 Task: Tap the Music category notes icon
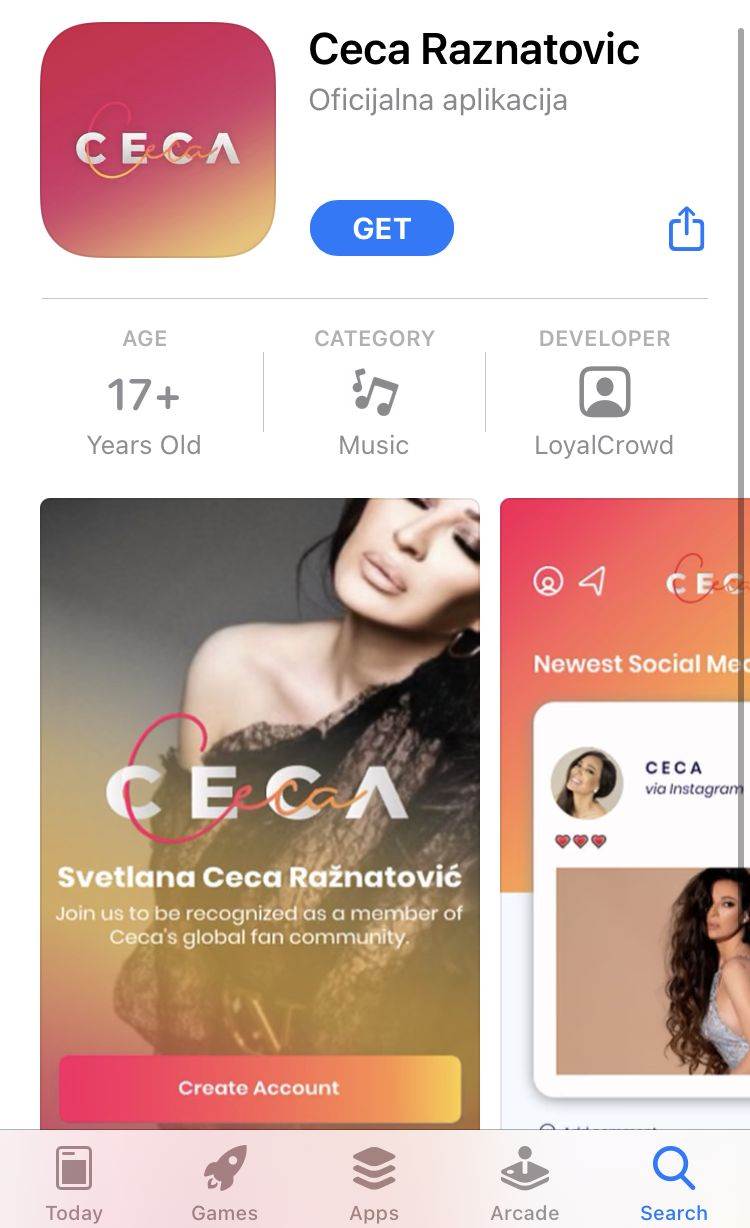pyautogui.click(x=373, y=390)
